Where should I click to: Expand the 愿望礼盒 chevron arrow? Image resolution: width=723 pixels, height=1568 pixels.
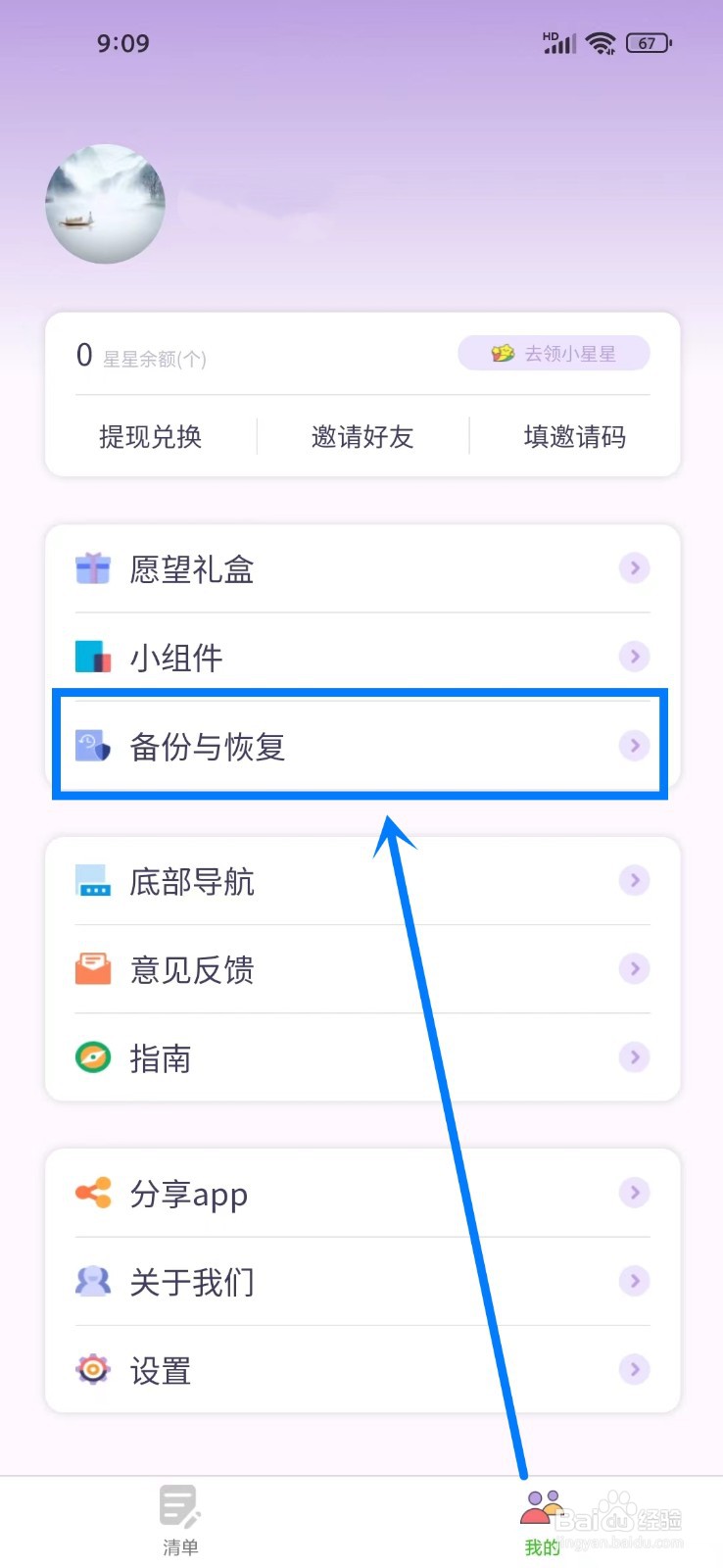(635, 568)
